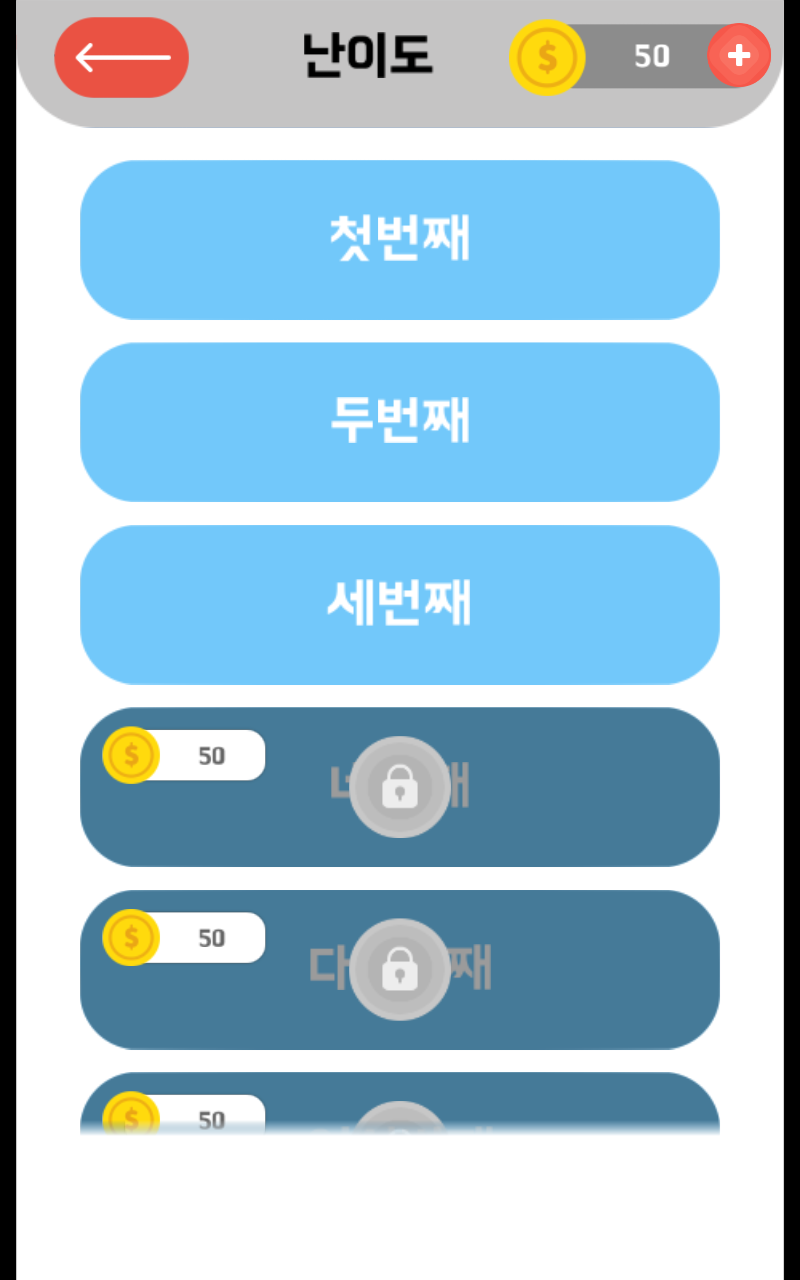Unlock the 다섯번째 level for 50 coins
Viewport: 800px width, 1280px height.
coord(400,971)
